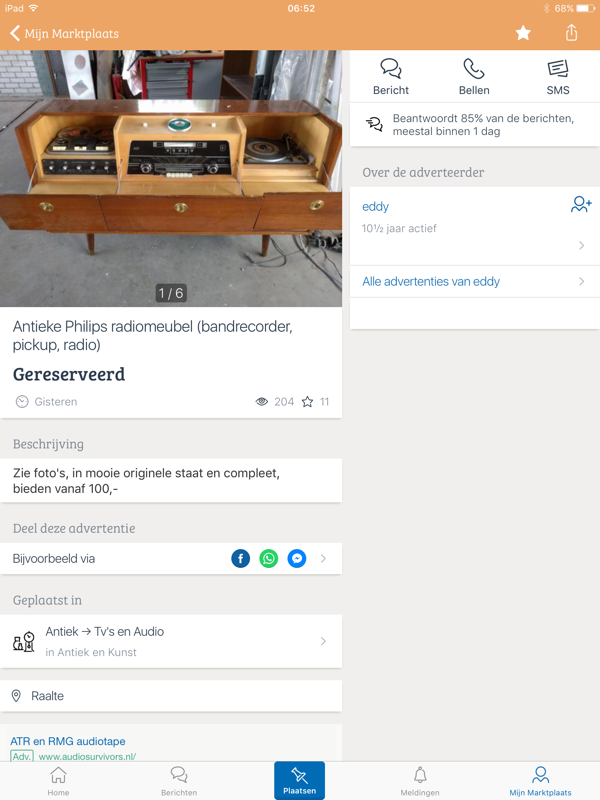Switch to the Berichten tab
Viewport: 600px width, 800px height.
(x=179, y=781)
